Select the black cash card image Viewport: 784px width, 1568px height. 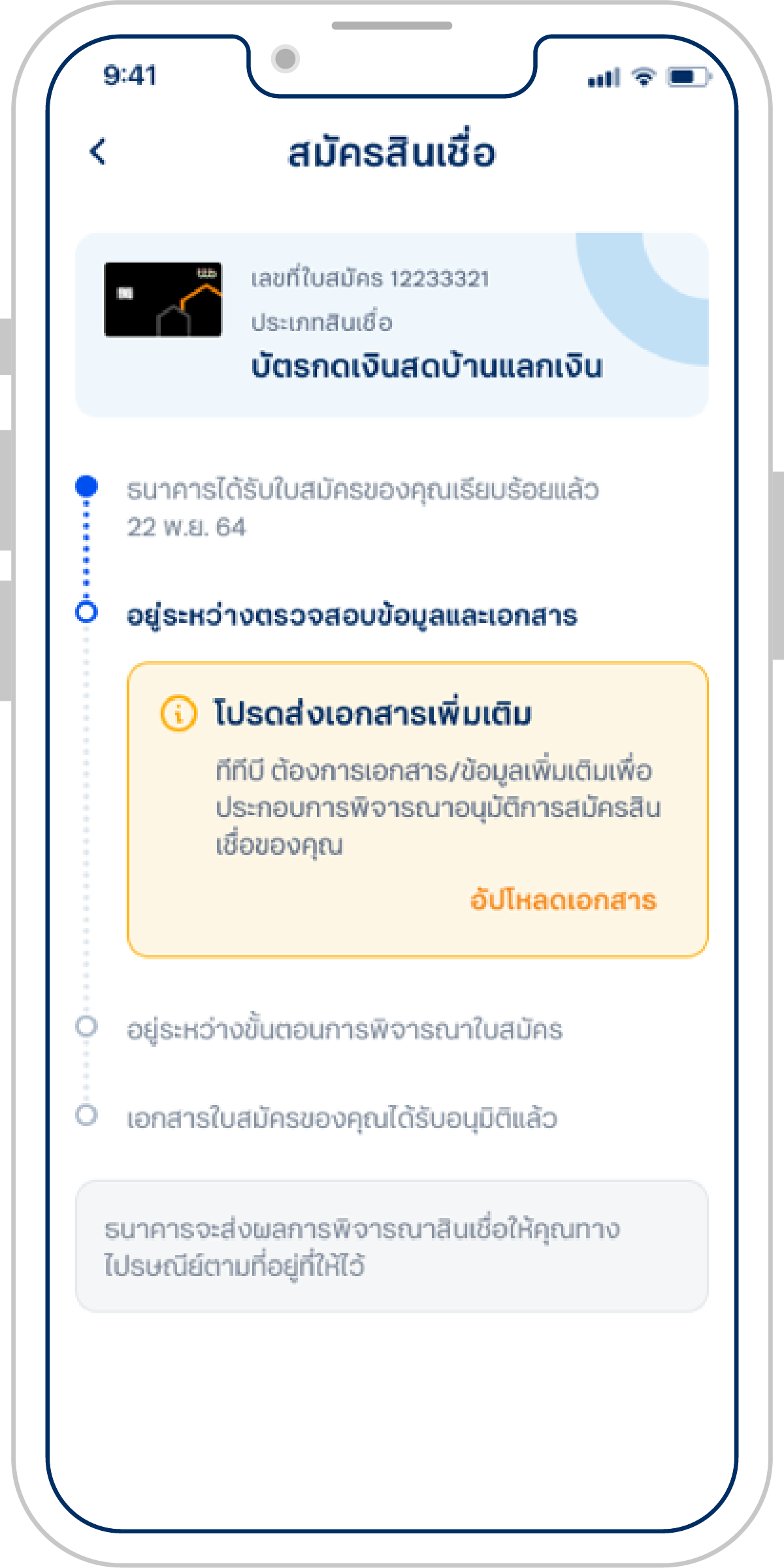(163, 300)
